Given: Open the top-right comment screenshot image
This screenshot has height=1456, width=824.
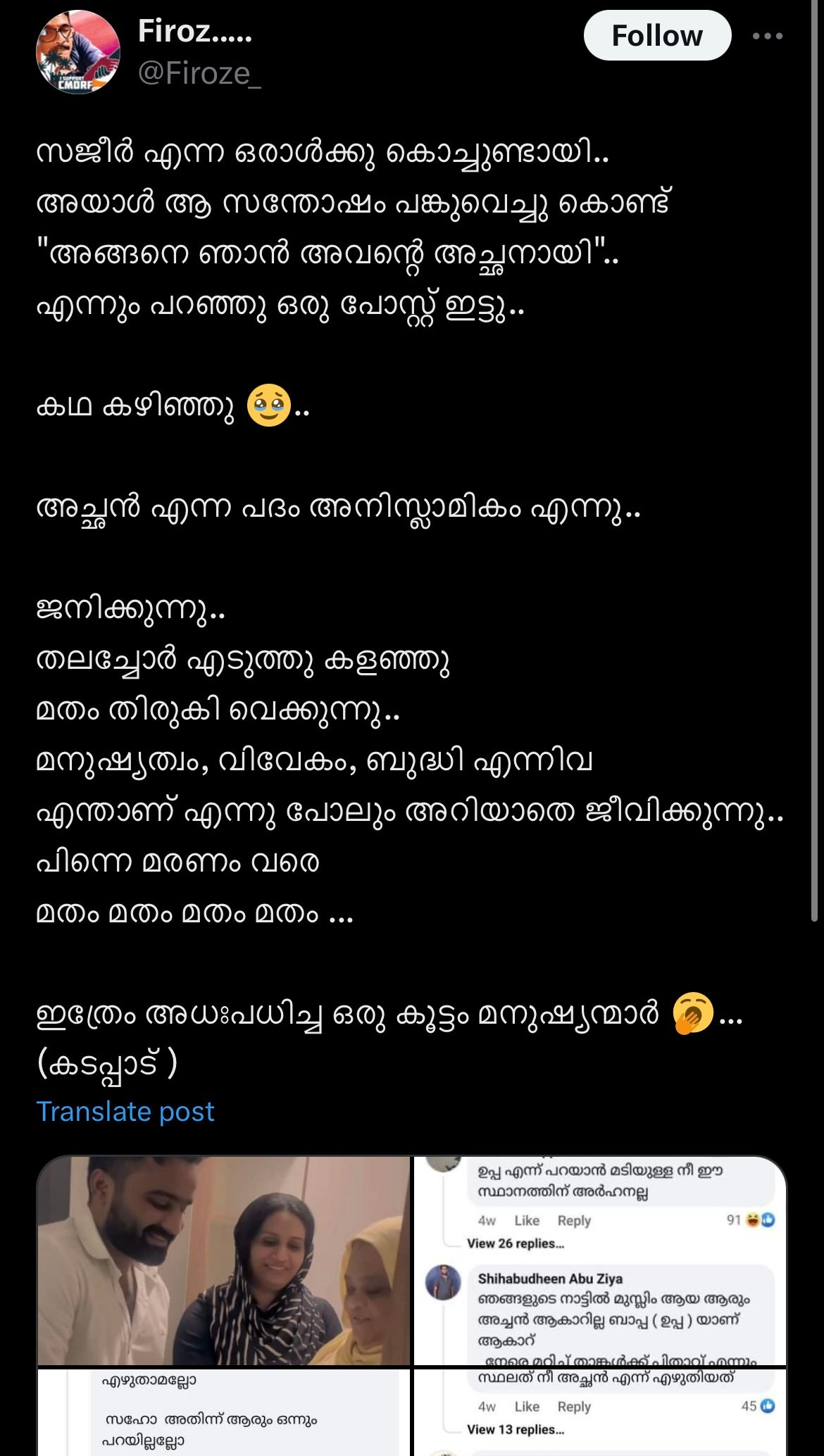Looking at the screenshot, I should [600, 1260].
